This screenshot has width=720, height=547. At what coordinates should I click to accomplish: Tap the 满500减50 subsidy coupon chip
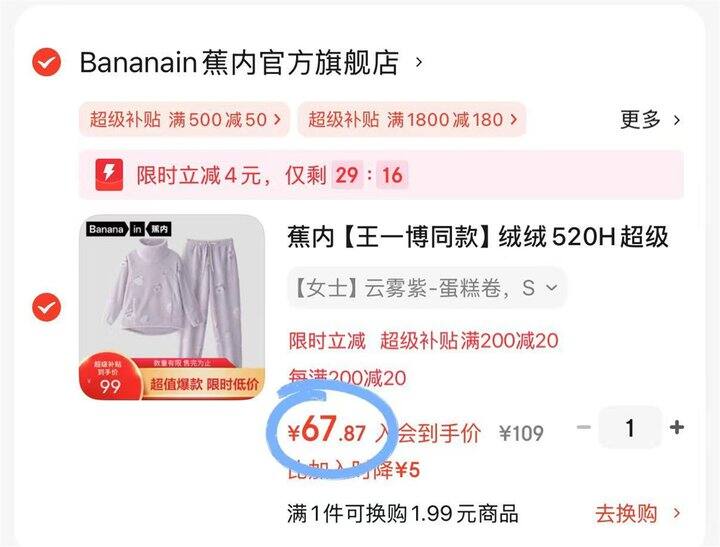pos(185,120)
